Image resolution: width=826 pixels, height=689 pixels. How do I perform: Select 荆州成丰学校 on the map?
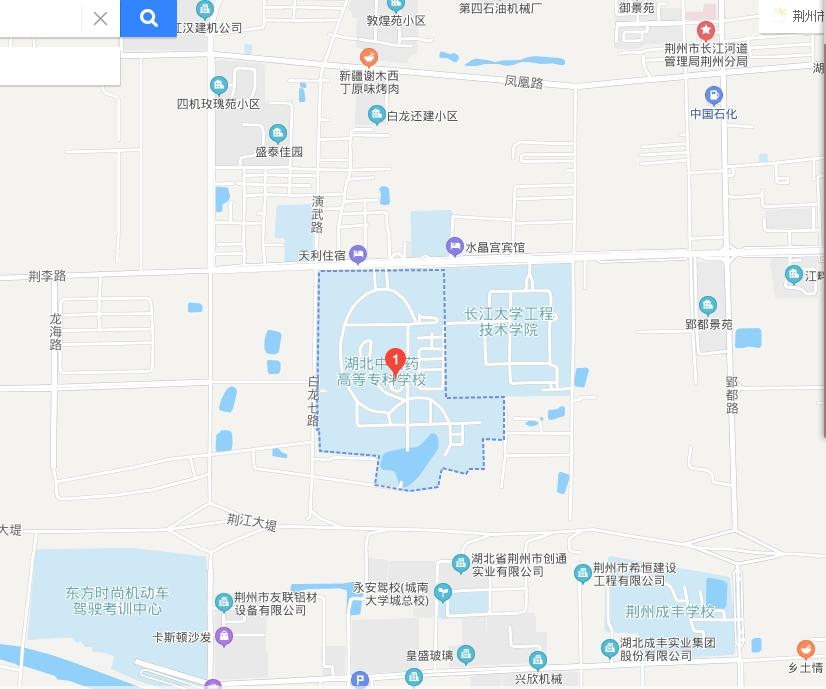coord(669,612)
